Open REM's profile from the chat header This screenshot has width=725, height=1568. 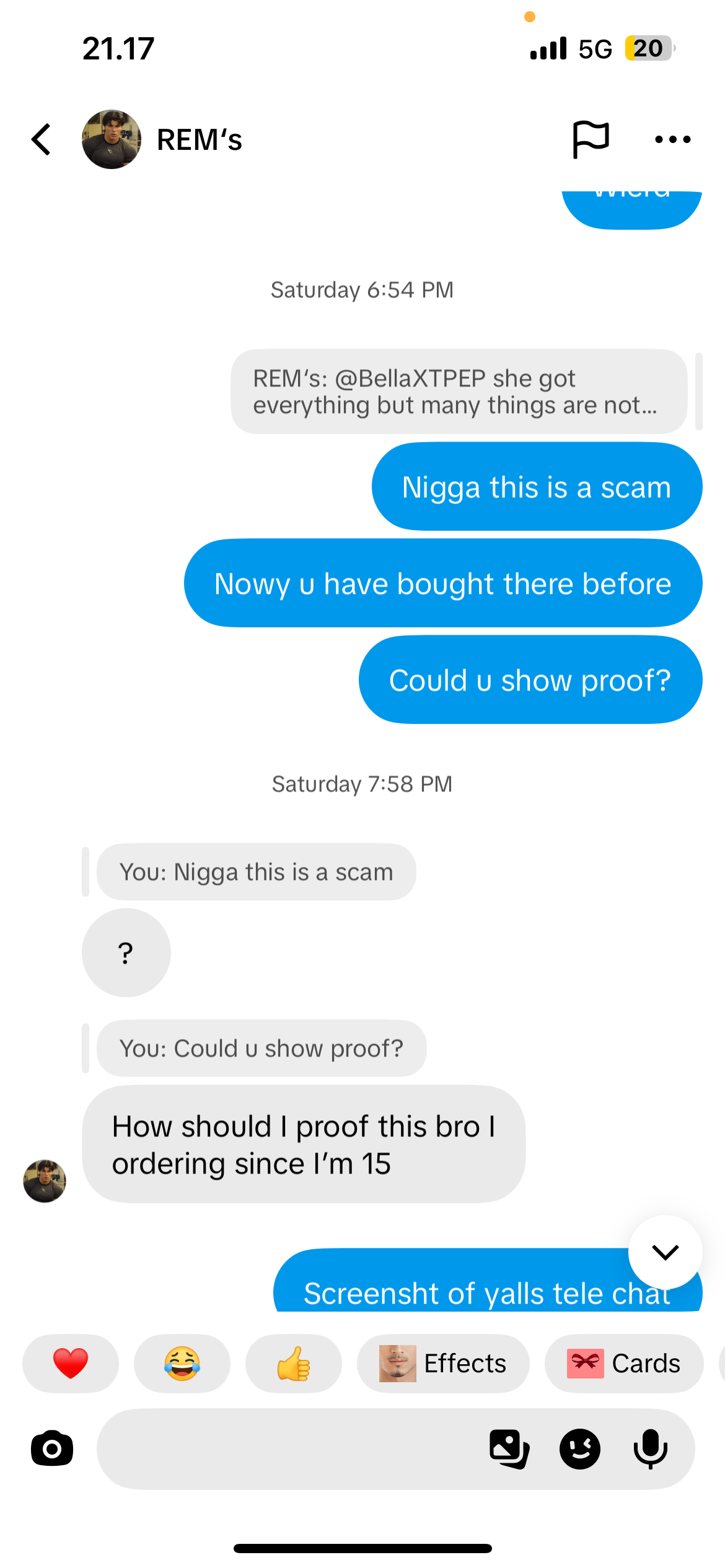coord(112,139)
